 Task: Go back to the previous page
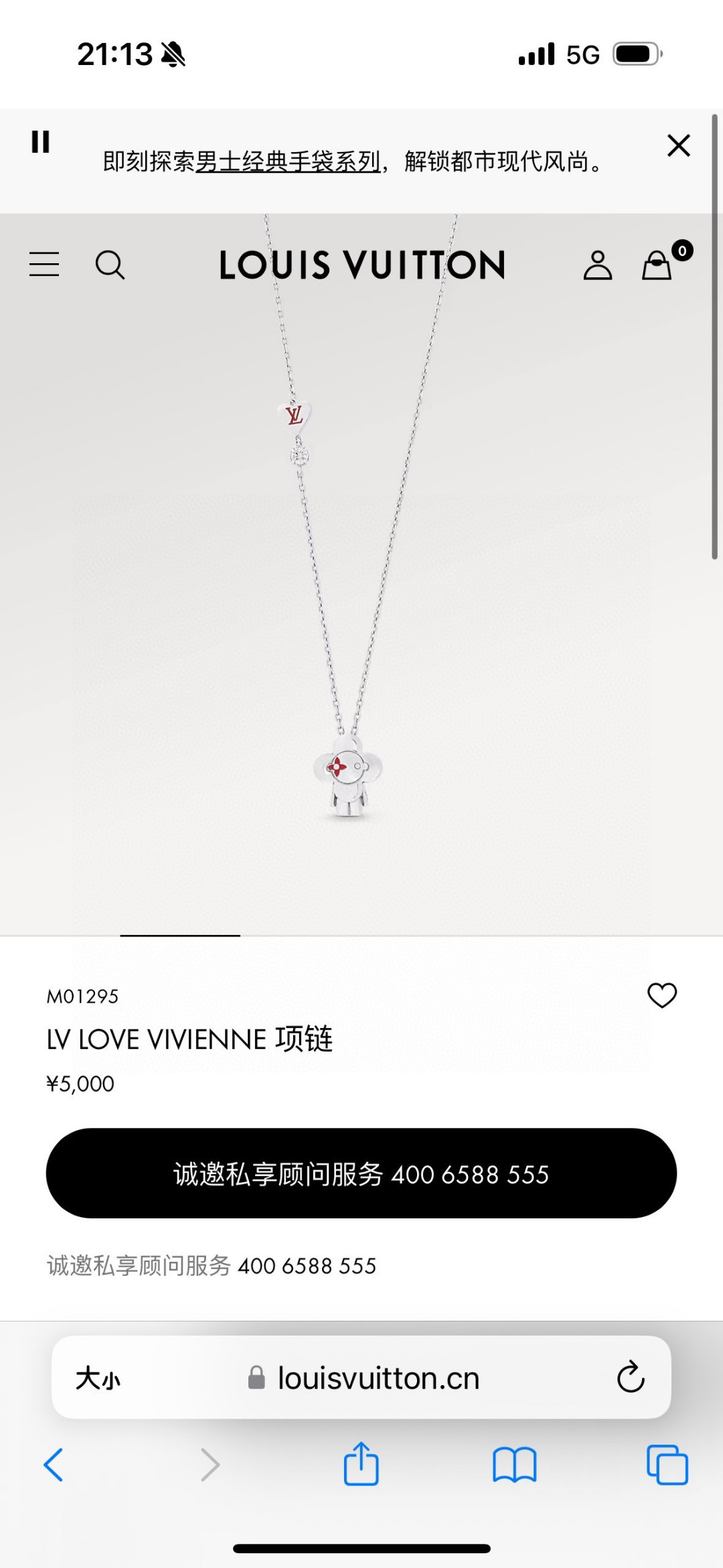click(54, 1464)
